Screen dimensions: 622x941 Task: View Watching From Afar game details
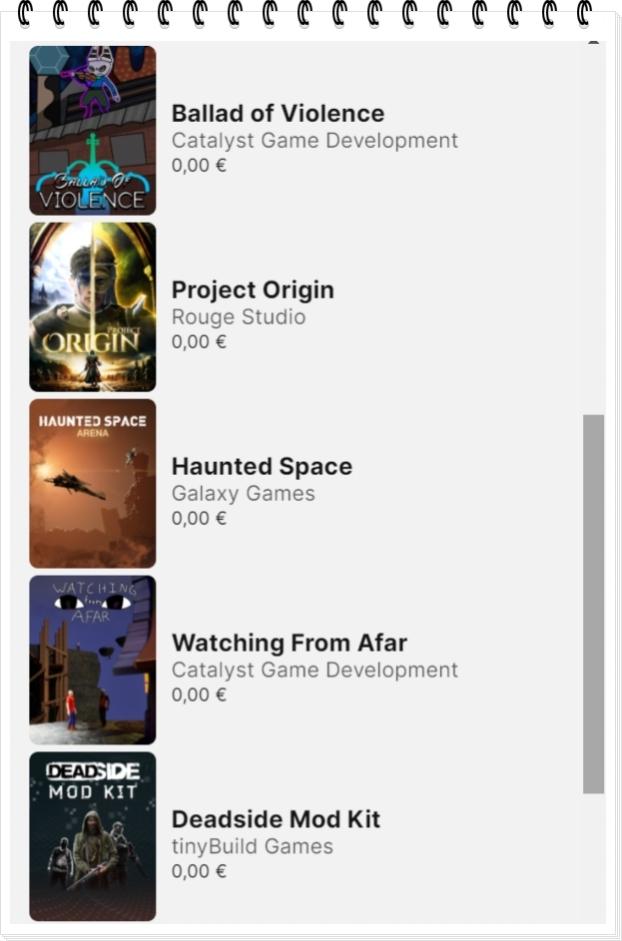click(x=289, y=643)
